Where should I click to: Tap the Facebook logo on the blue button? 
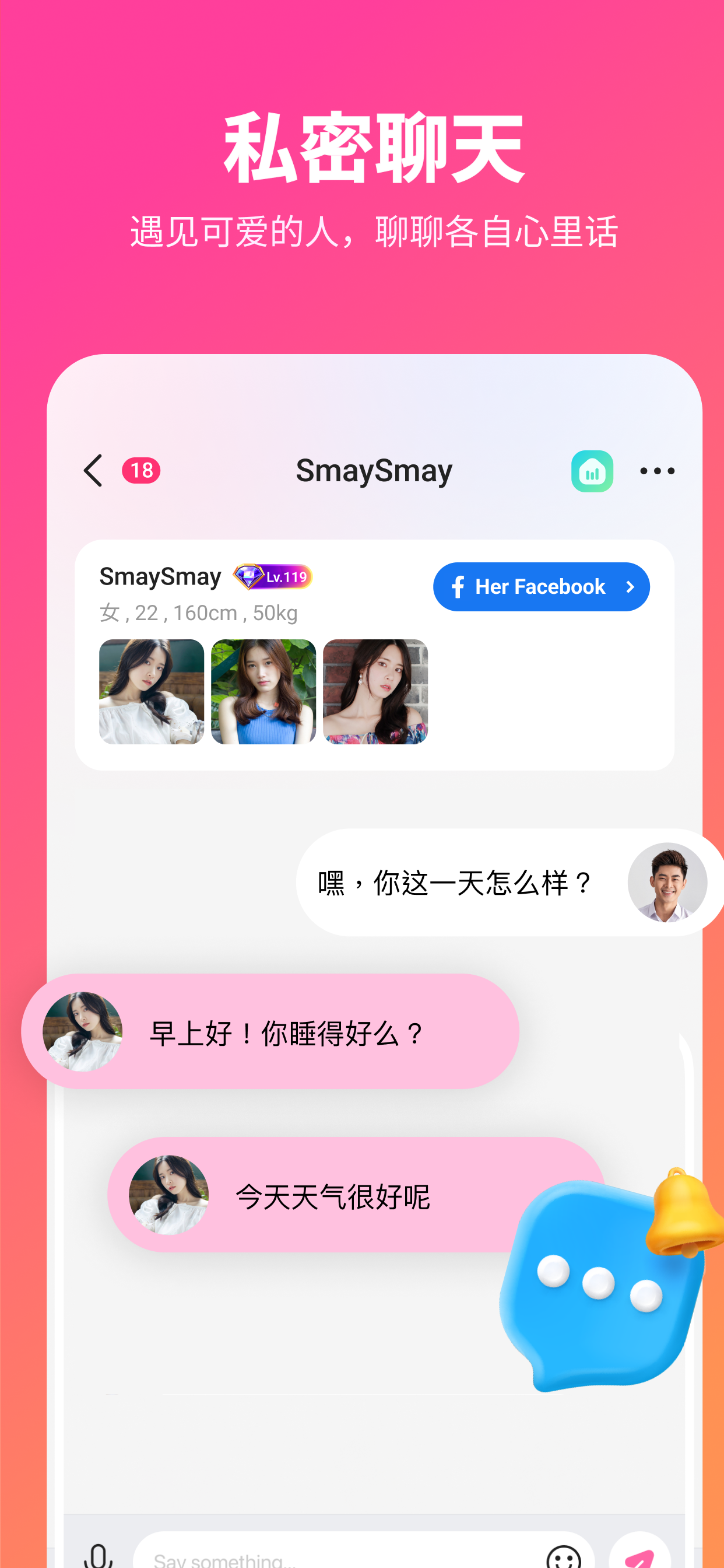(x=458, y=586)
